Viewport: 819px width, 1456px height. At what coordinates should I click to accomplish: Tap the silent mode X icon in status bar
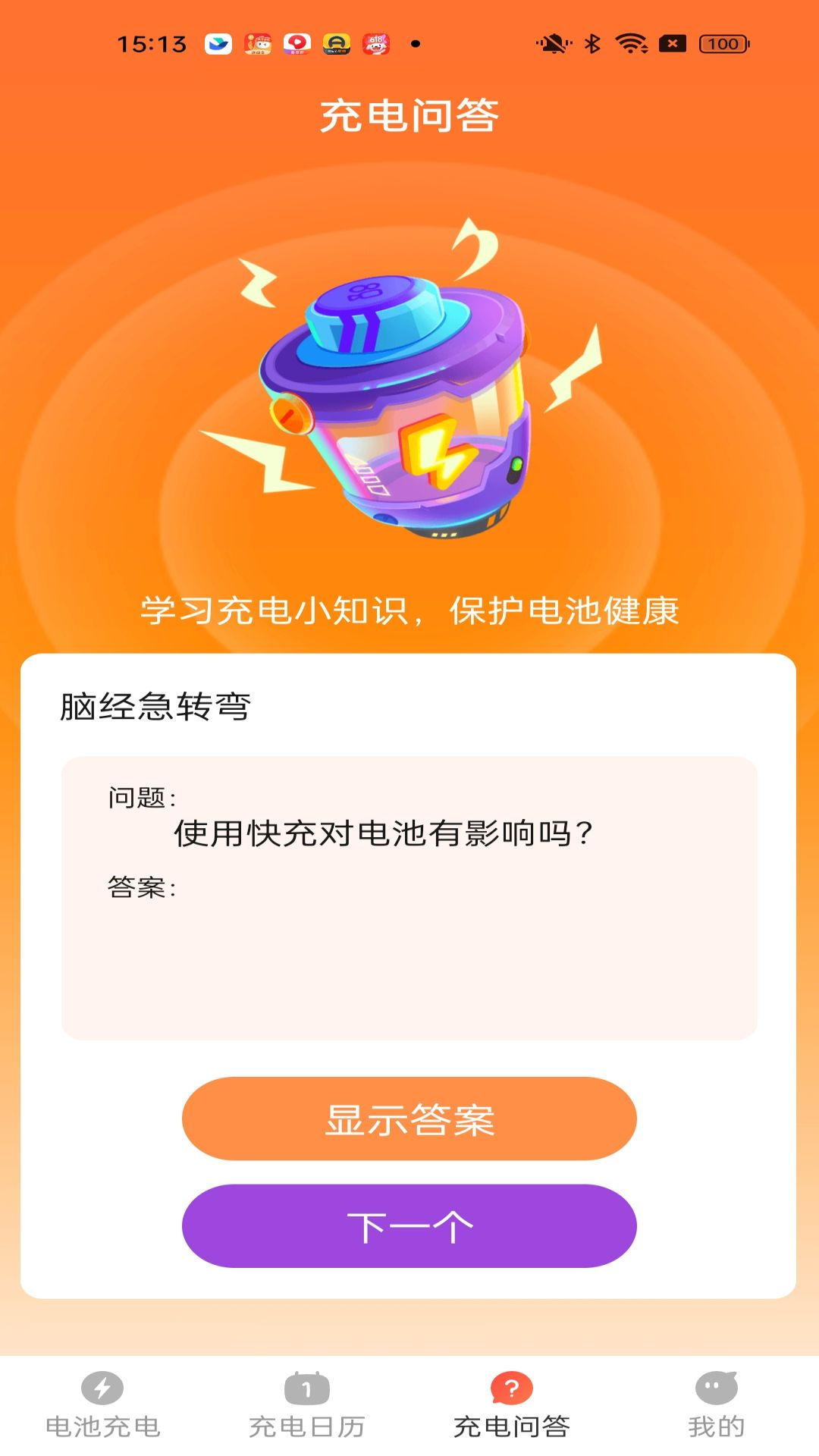[x=672, y=43]
